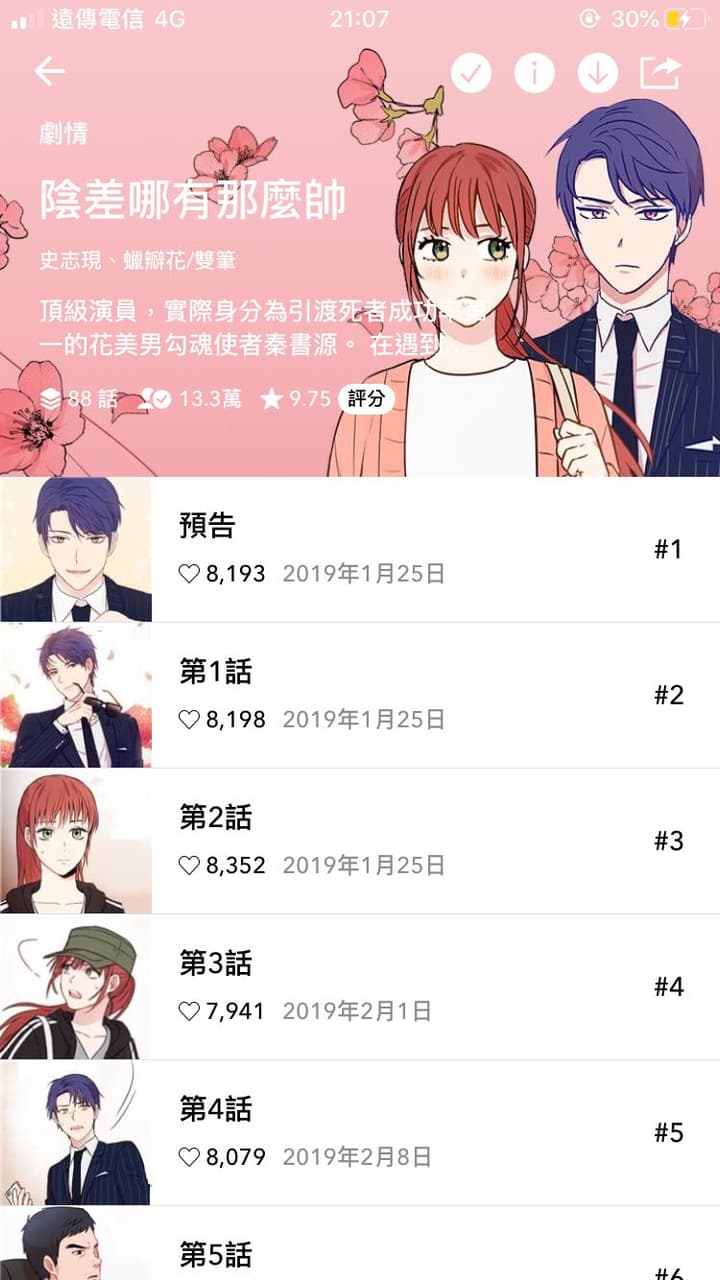Tap the 評分 rating button

(x=366, y=399)
